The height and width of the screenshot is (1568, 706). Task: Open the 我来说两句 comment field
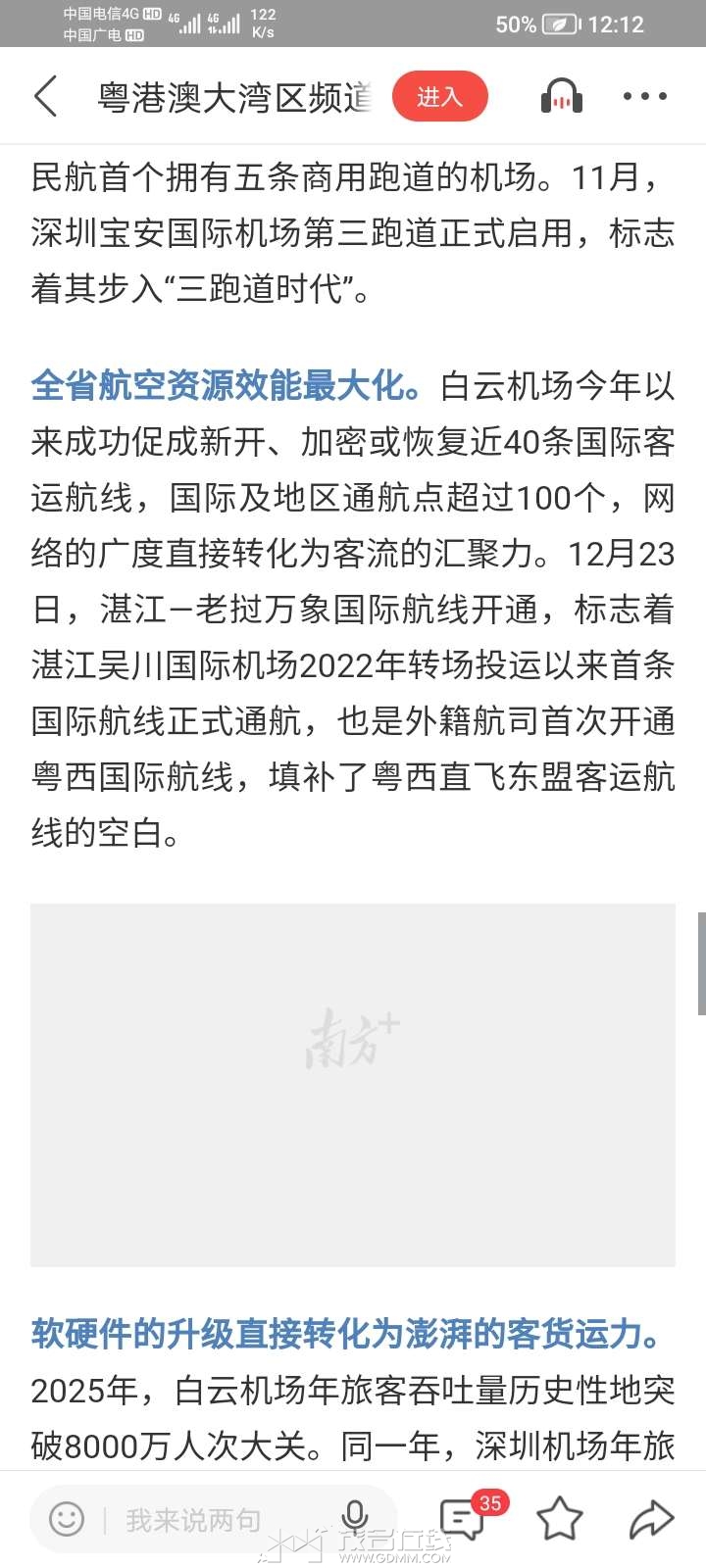point(194,1520)
